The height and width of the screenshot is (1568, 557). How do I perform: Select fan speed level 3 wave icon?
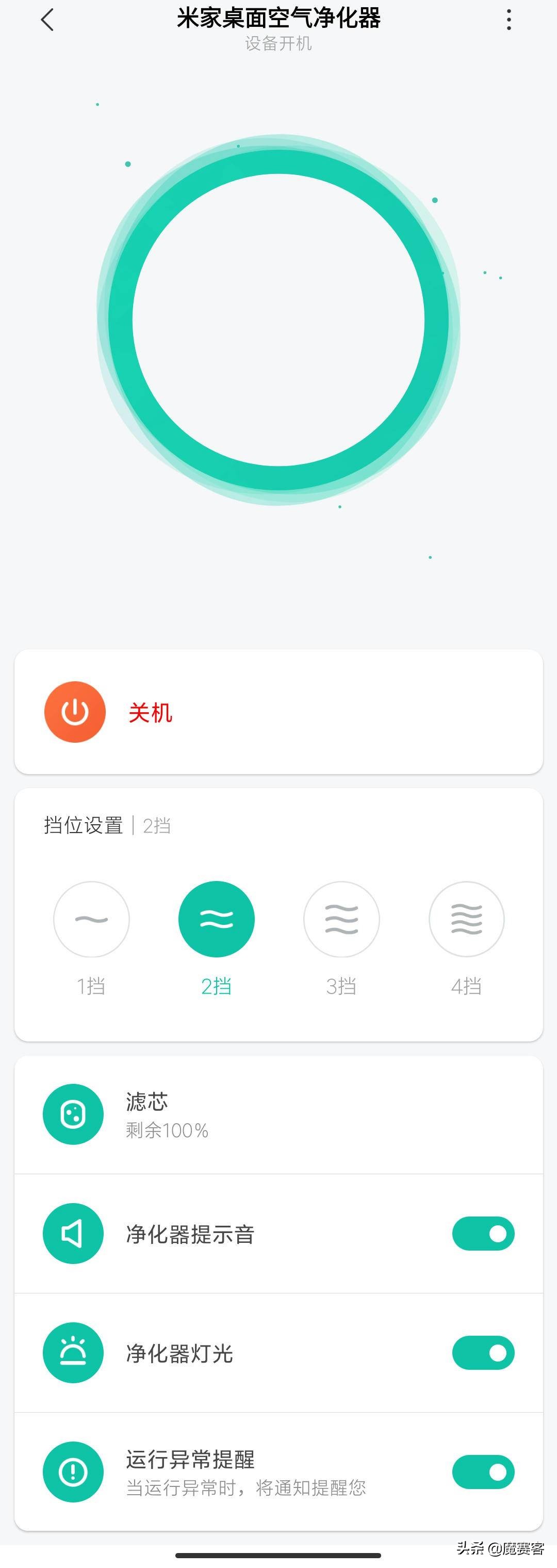[x=342, y=919]
